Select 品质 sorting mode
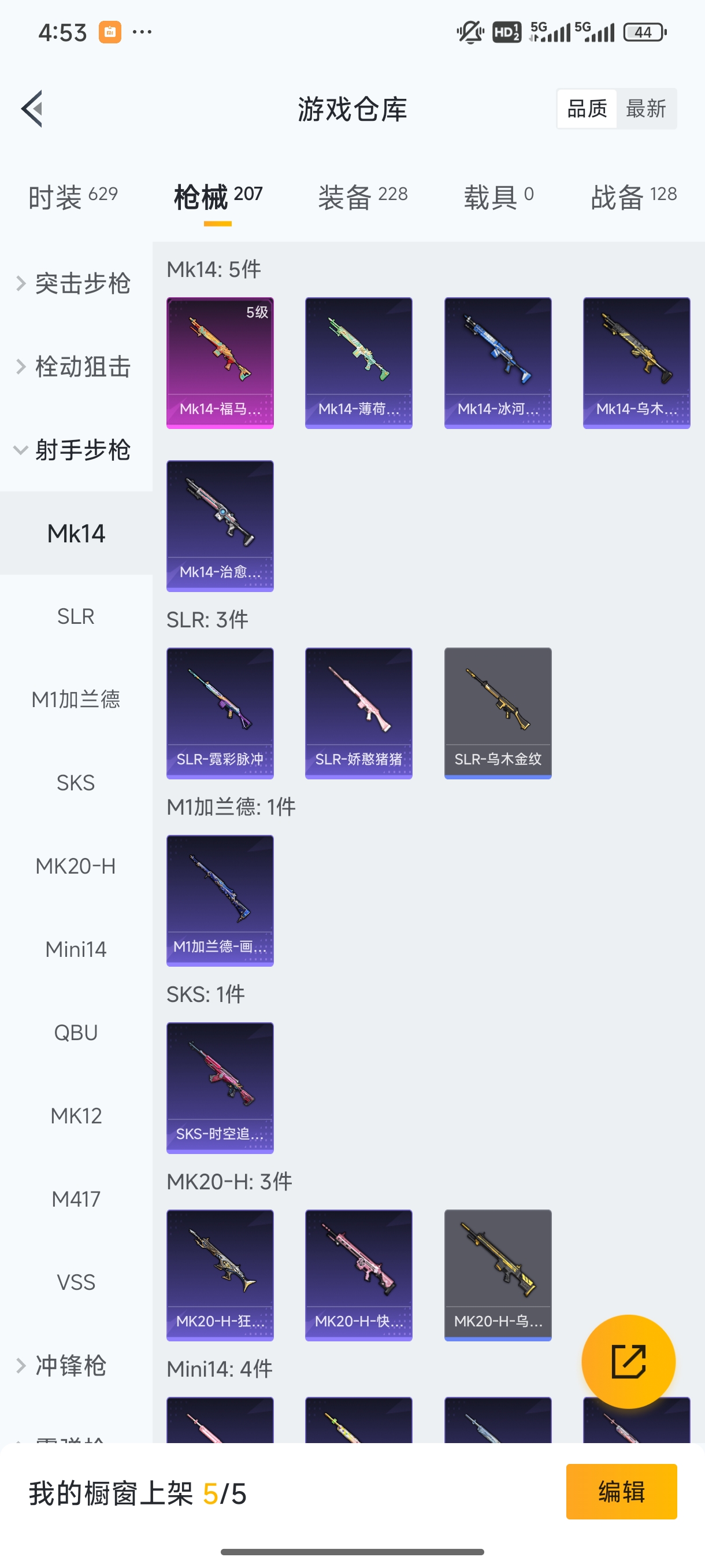Viewport: 705px width, 1568px height. pyautogui.click(x=586, y=108)
